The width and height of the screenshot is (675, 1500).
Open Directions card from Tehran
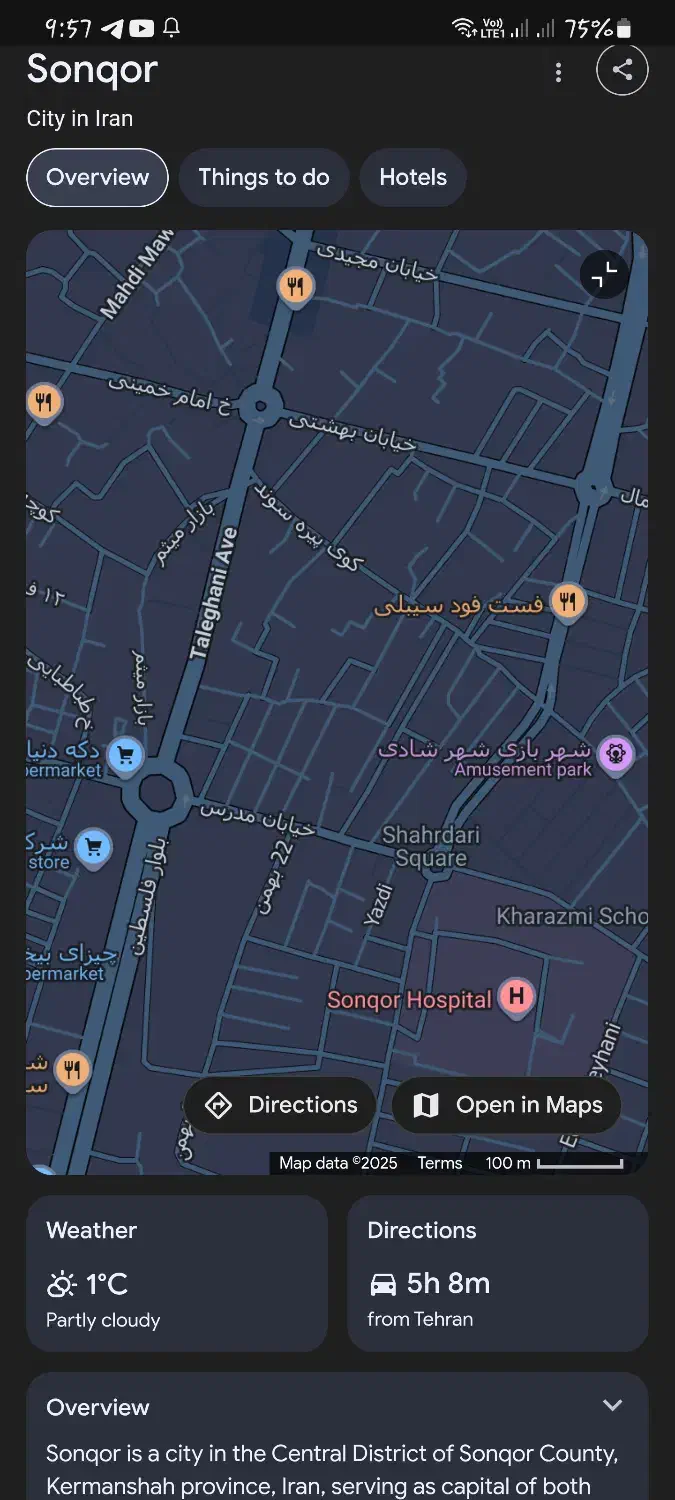tap(498, 1274)
